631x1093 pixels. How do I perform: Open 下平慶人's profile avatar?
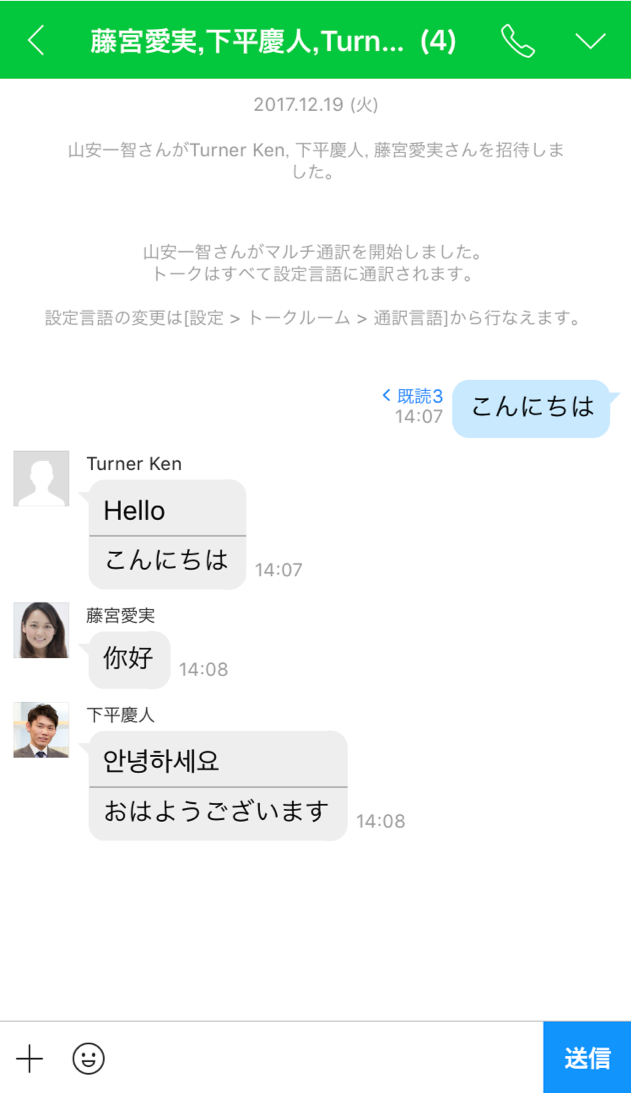(41, 730)
